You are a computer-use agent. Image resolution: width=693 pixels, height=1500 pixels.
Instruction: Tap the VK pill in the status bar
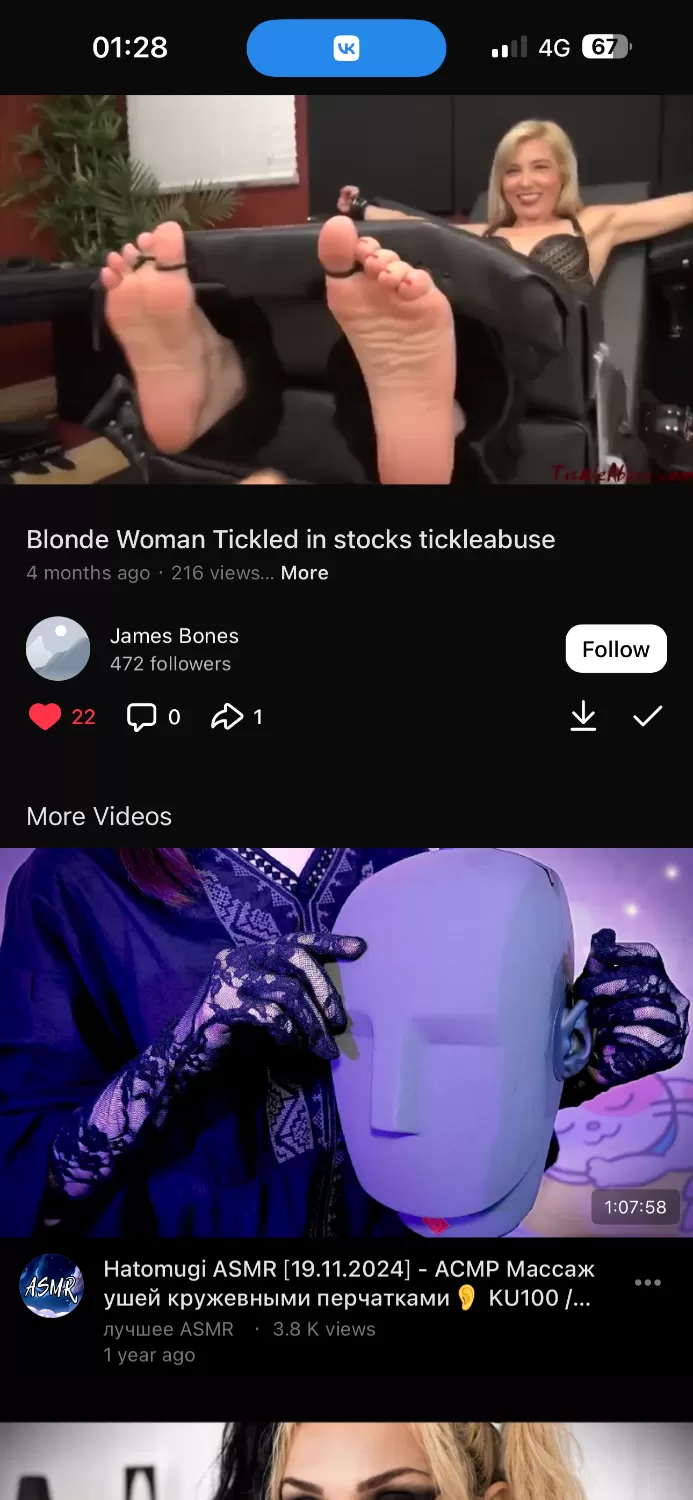click(346, 48)
